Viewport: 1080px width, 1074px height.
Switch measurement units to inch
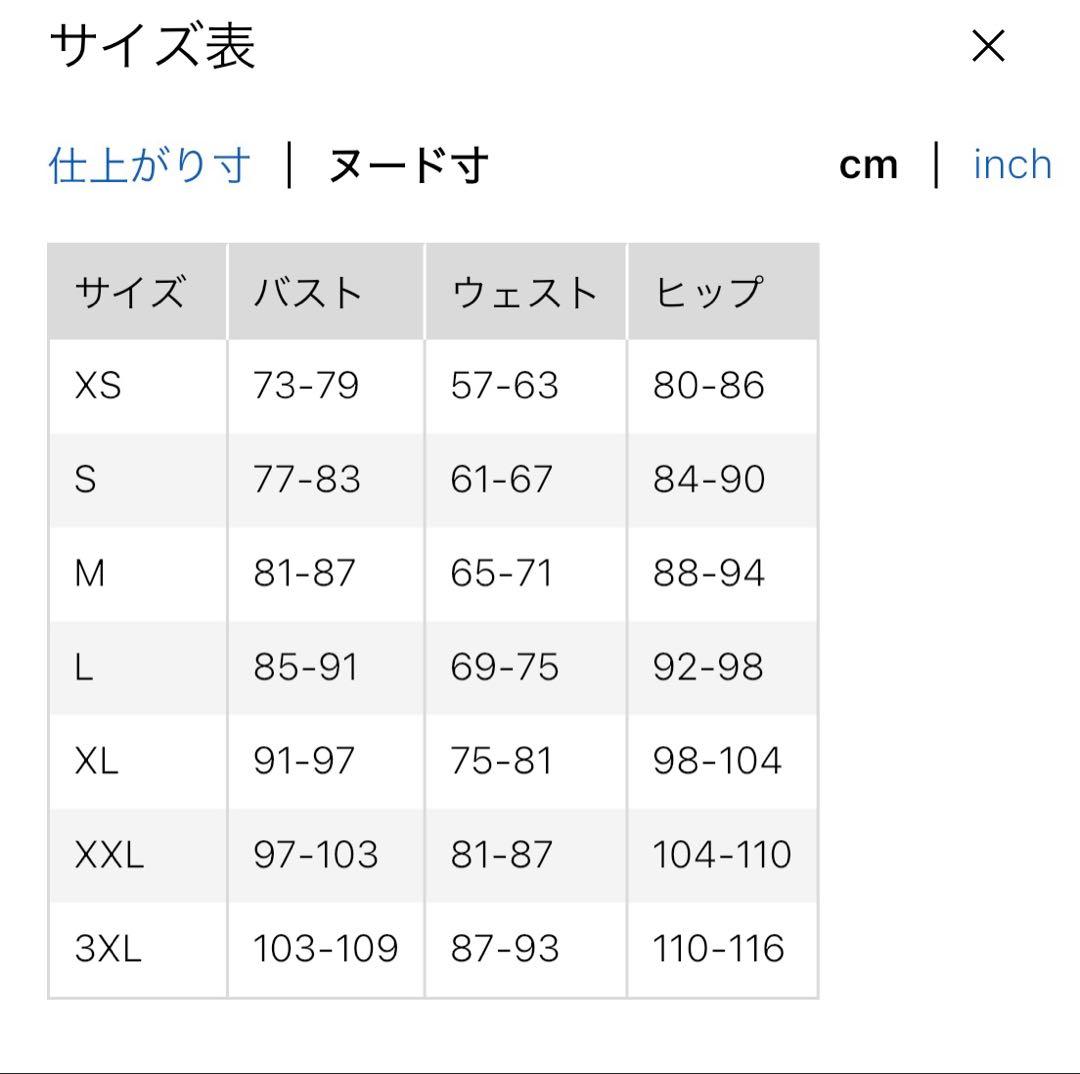[1012, 165]
